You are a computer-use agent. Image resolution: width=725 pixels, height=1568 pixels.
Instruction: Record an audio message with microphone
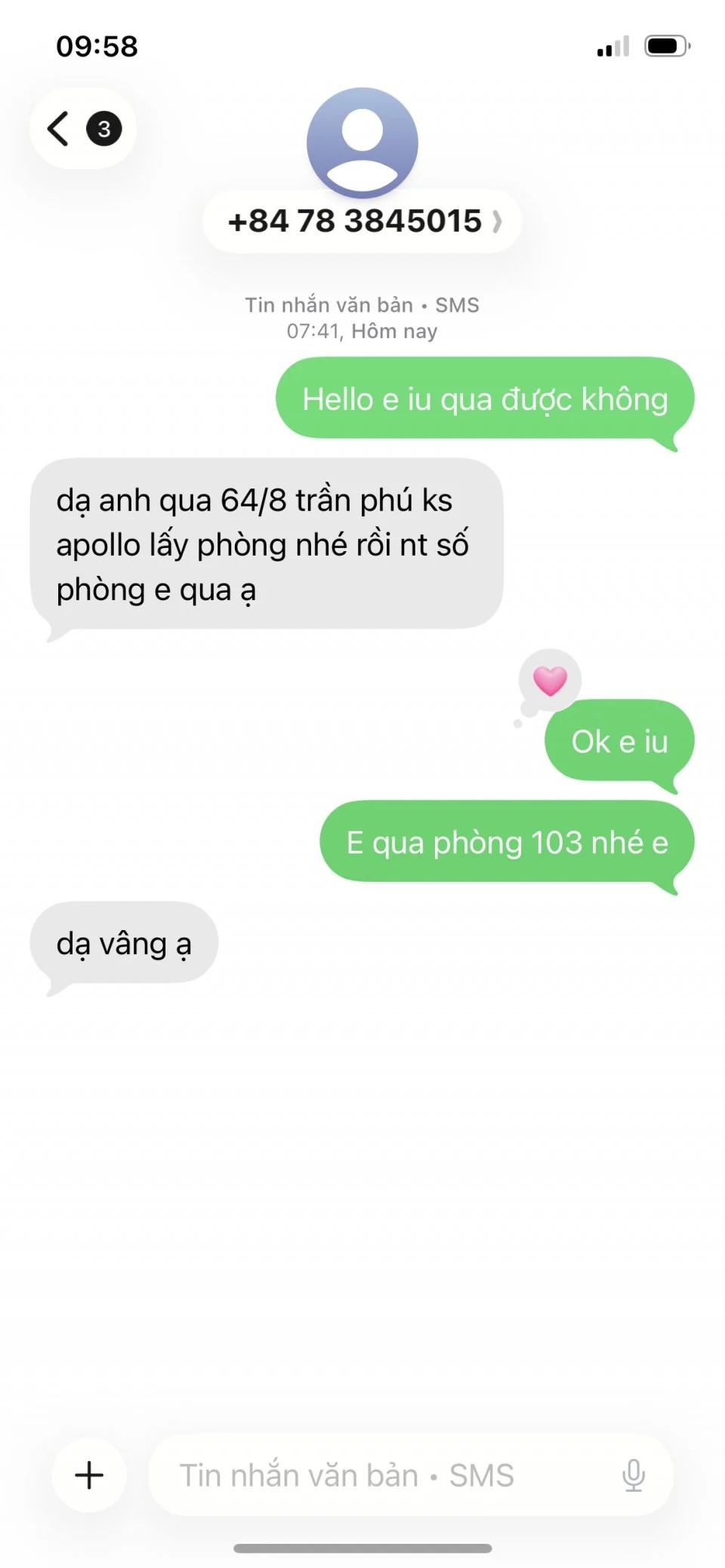[x=633, y=1474]
